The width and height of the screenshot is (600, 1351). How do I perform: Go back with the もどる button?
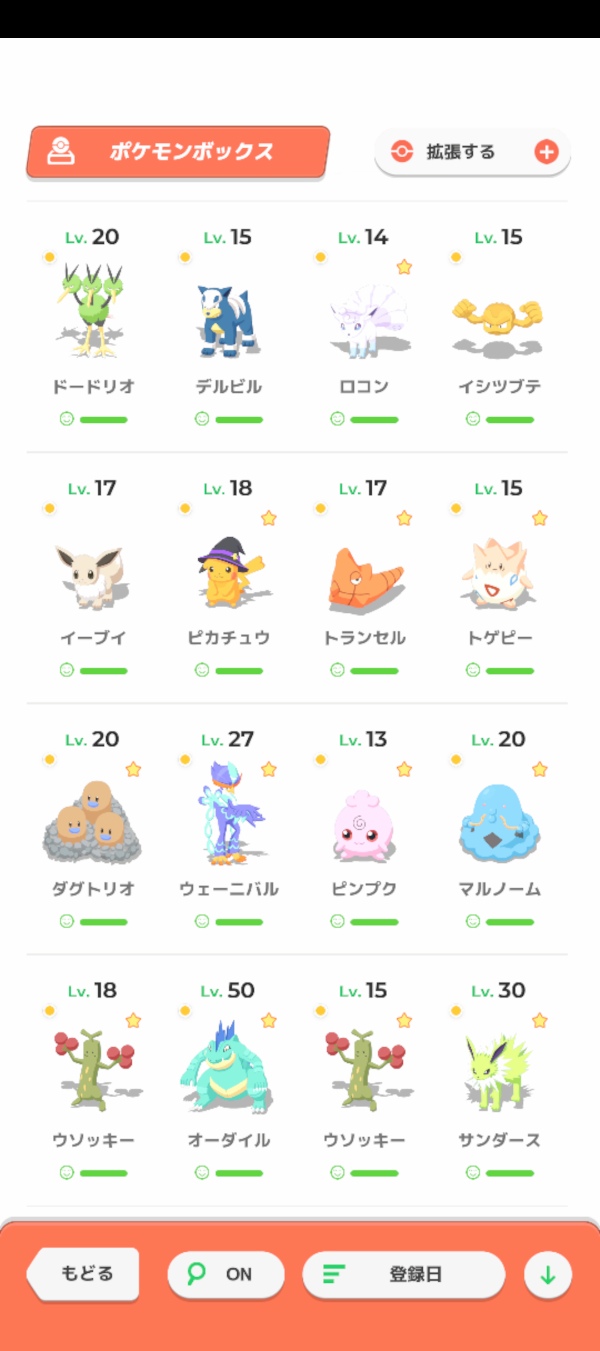pyautogui.click(x=84, y=1274)
